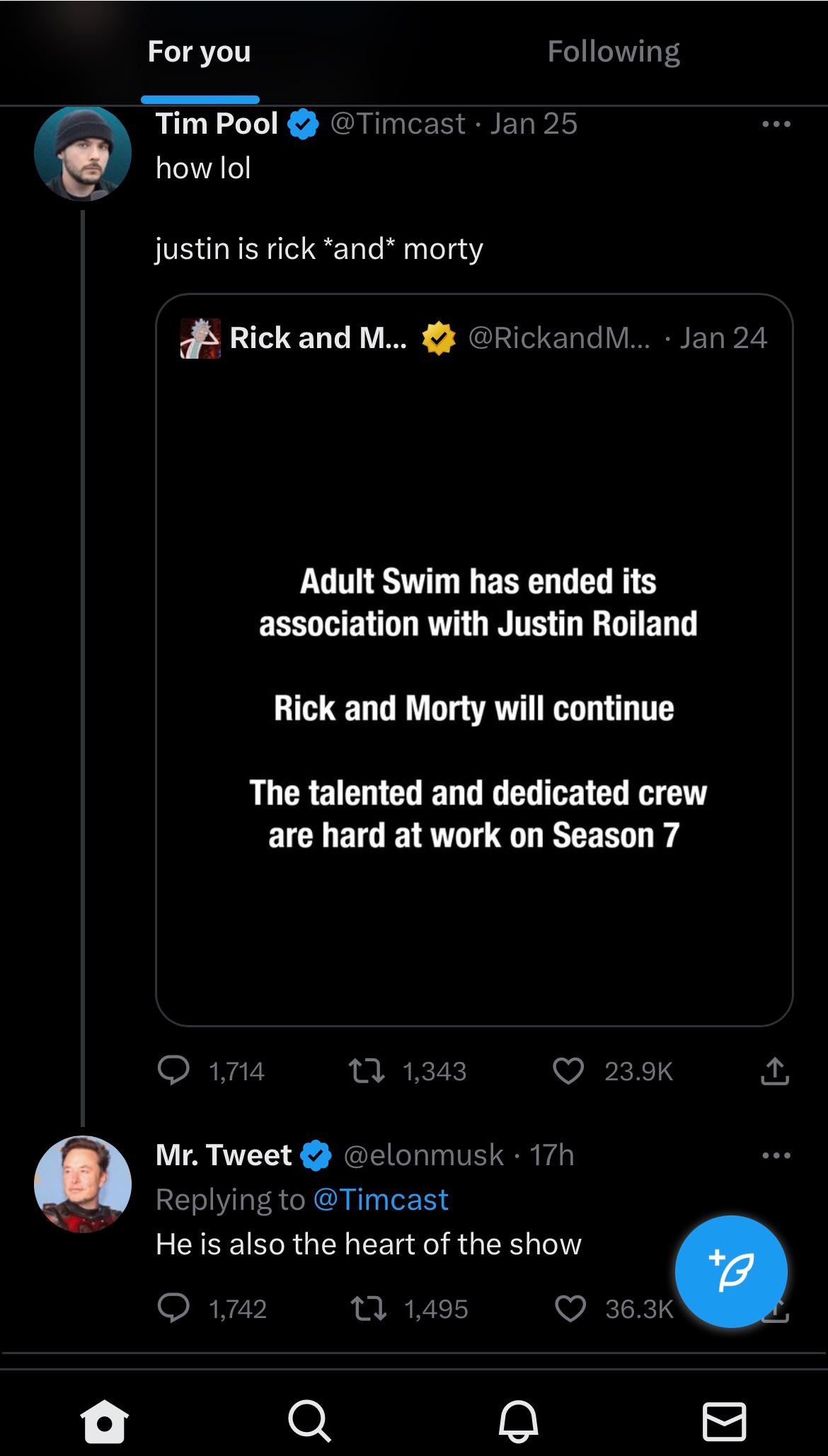Open overflow menu on Mr. Tweet's reply

(776, 1156)
